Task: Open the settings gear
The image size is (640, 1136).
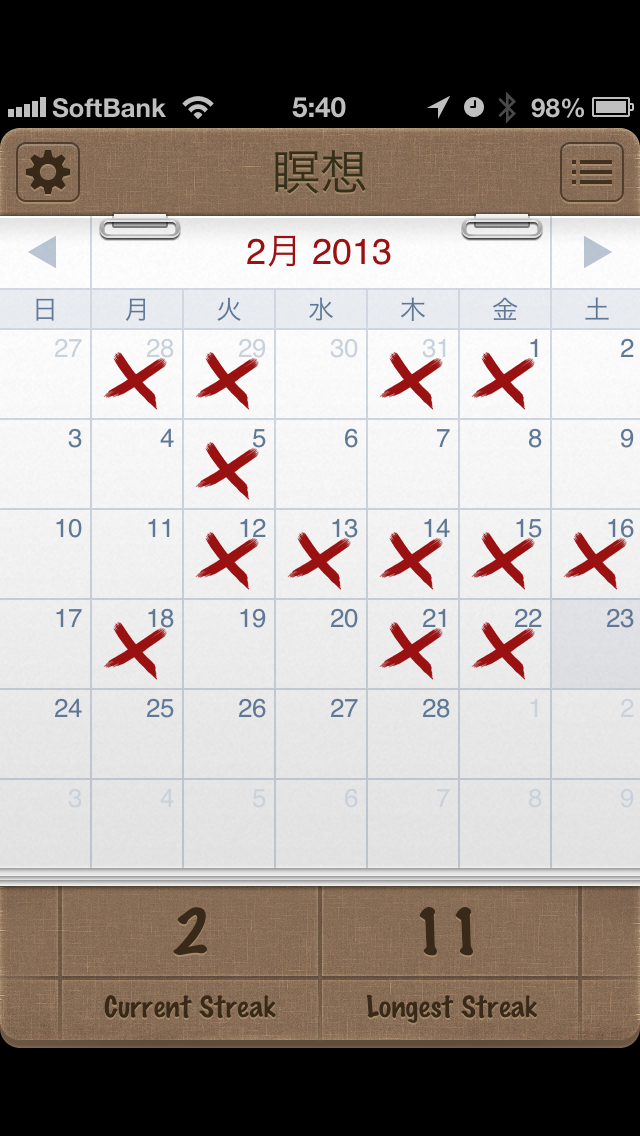Action: 48,173
